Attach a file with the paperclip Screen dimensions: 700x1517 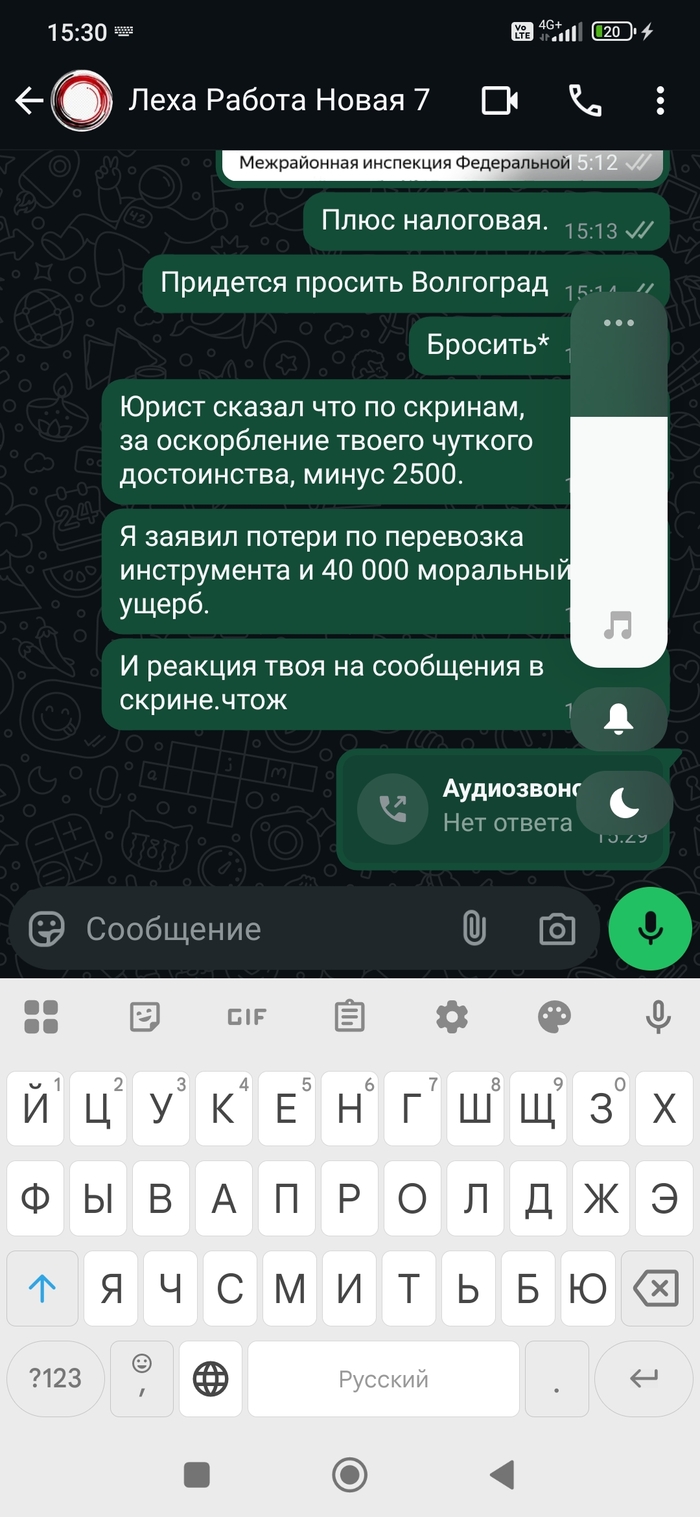click(473, 929)
